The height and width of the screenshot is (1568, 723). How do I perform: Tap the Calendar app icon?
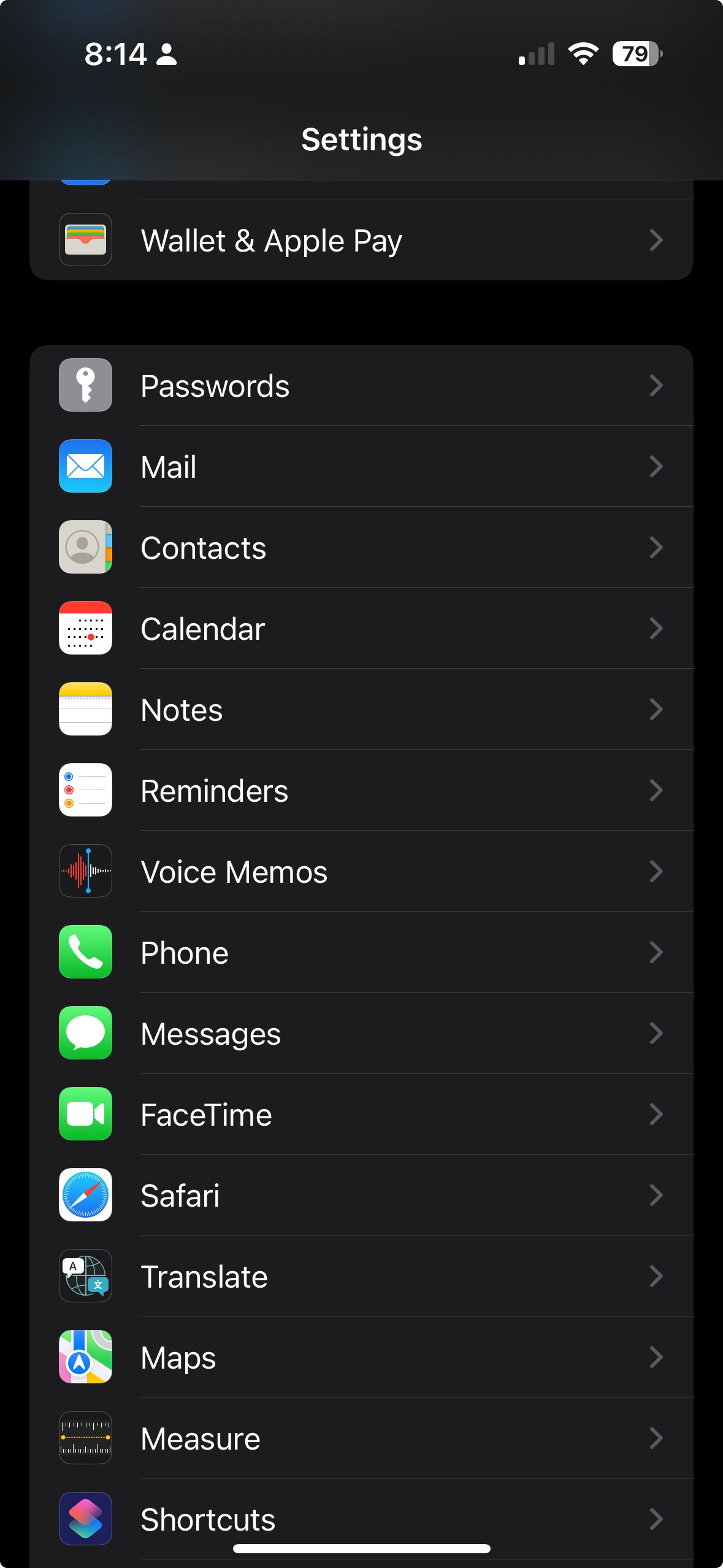click(x=85, y=628)
